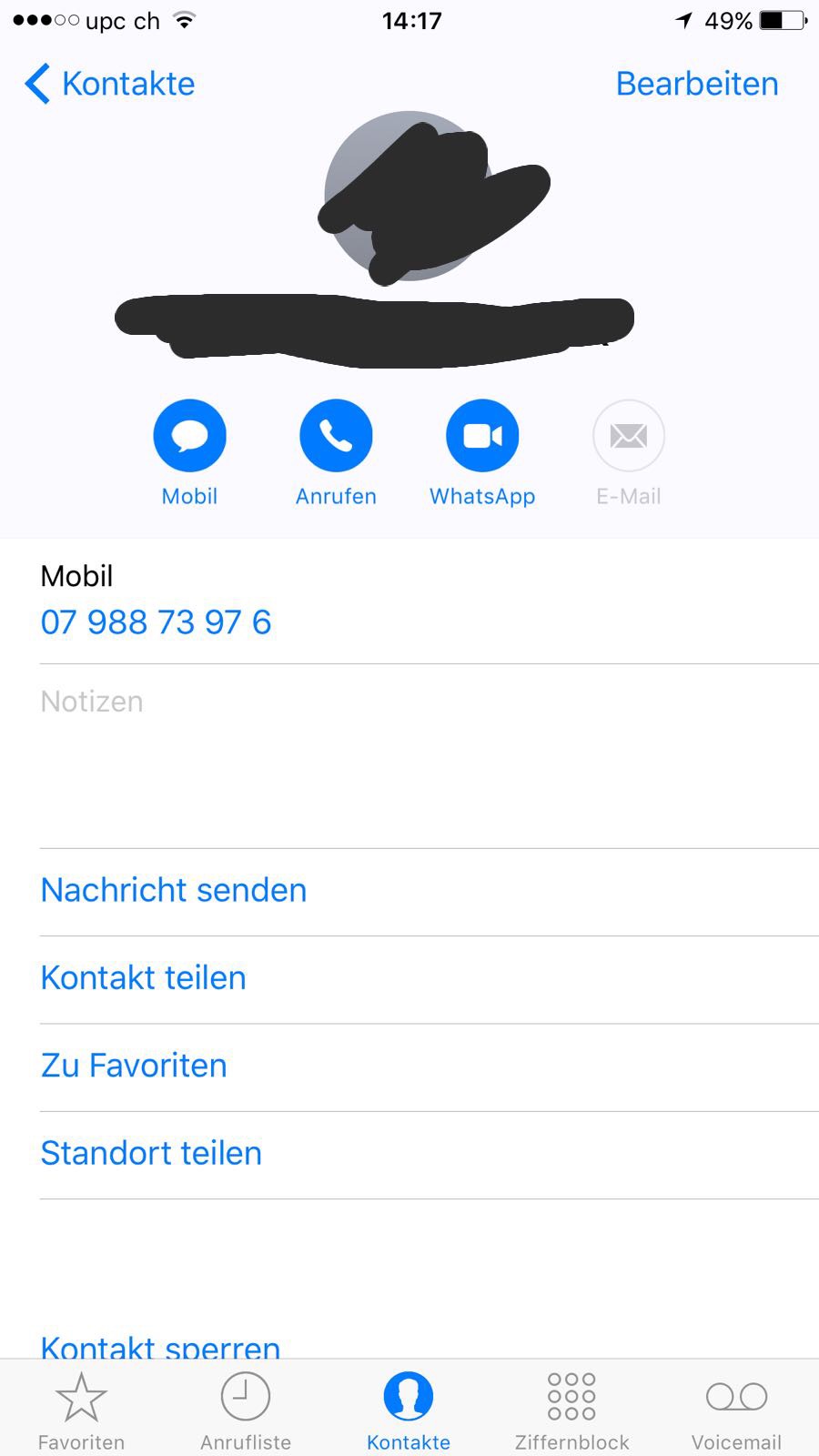Open the Anrufliste tab
The image size is (819, 1456).
click(x=246, y=1411)
